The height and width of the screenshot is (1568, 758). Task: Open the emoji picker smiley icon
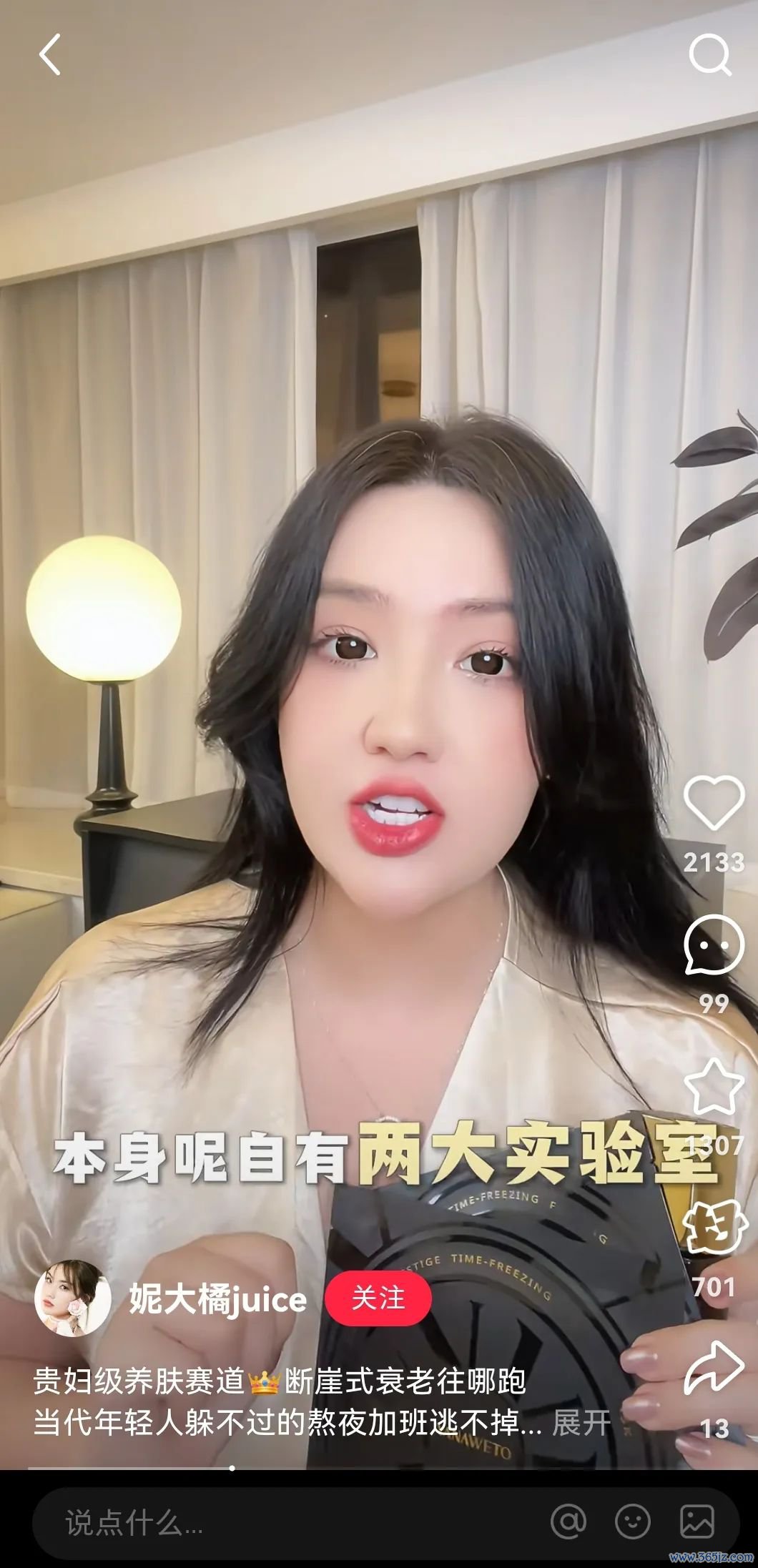click(x=633, y=1523)
